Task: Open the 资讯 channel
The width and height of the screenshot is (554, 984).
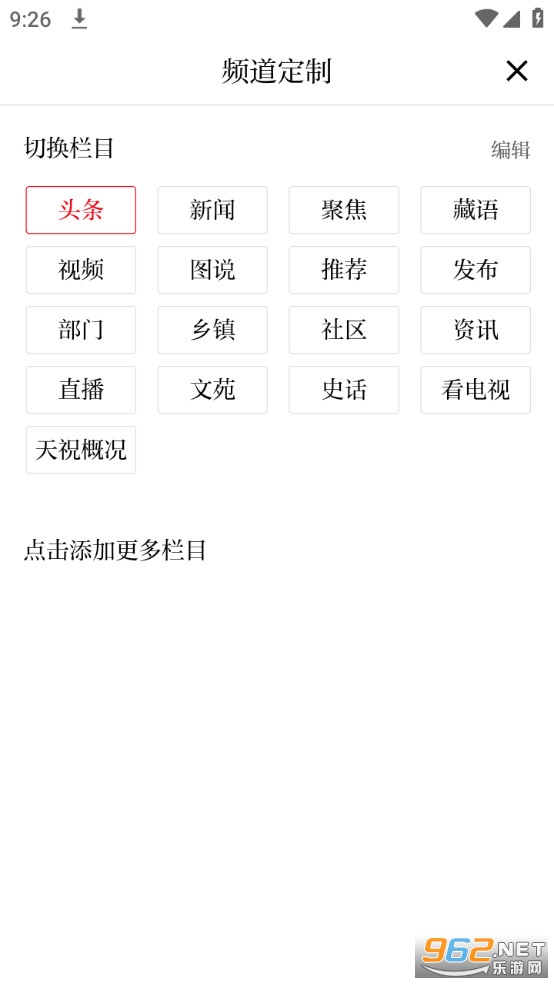Action: tap(476, 329)
